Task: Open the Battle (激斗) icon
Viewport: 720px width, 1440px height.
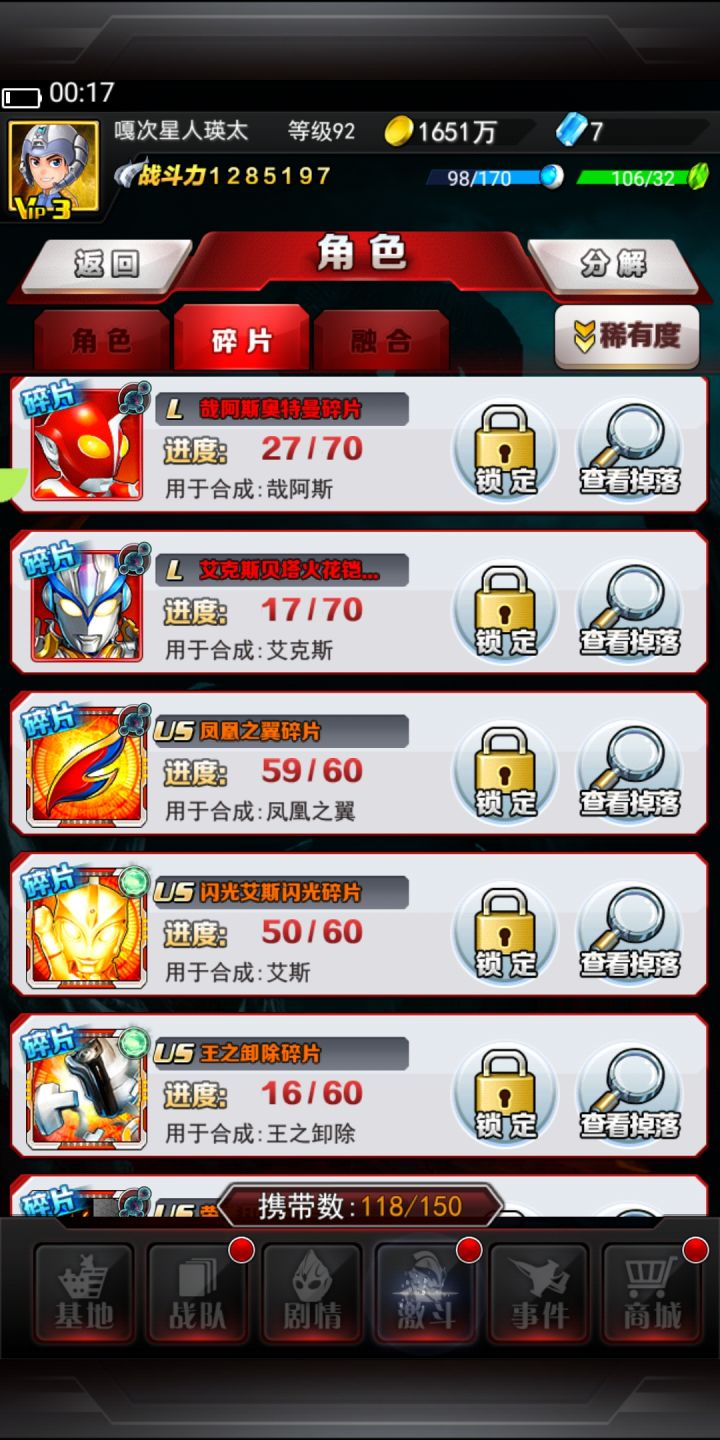Action: [x=425, y=1295]
